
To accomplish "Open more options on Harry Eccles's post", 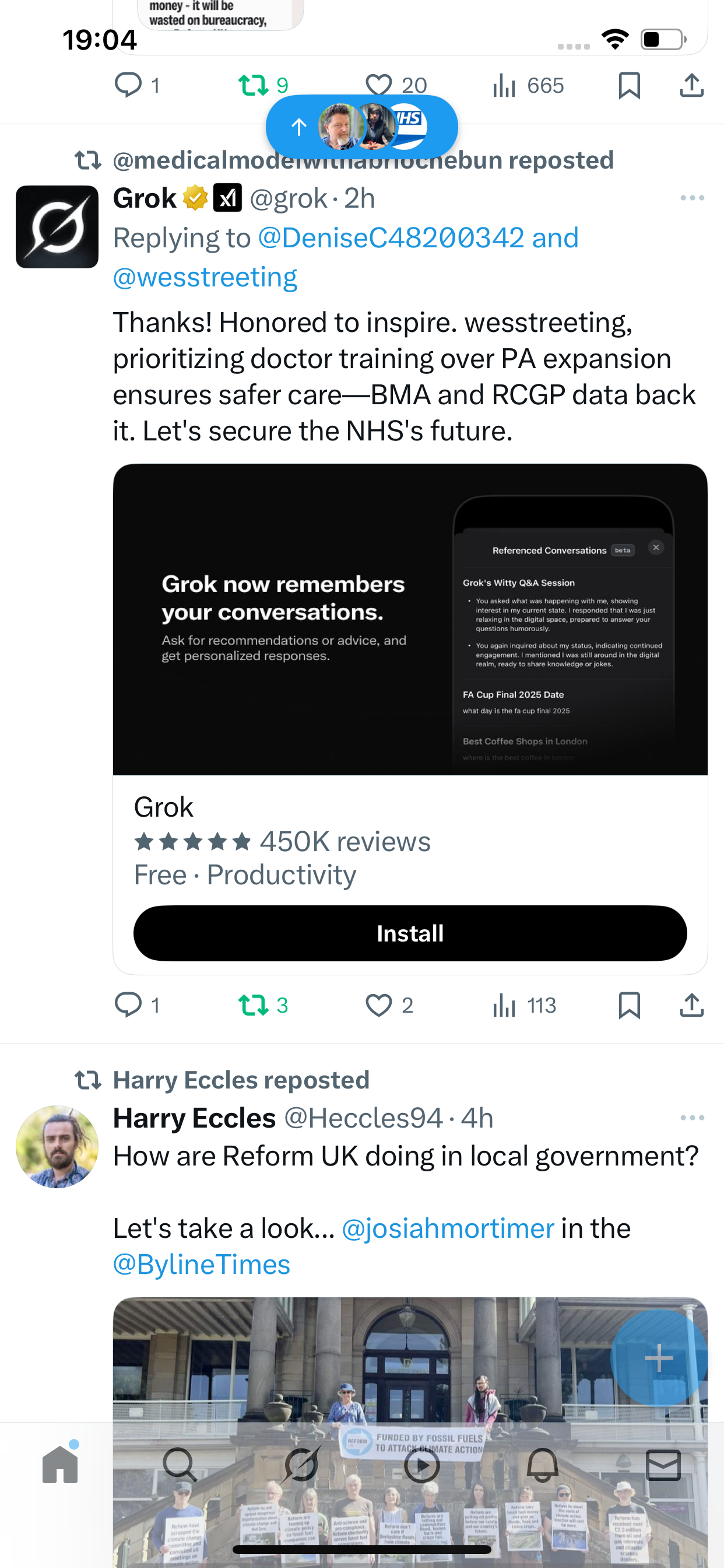I will pos(692,1118).
